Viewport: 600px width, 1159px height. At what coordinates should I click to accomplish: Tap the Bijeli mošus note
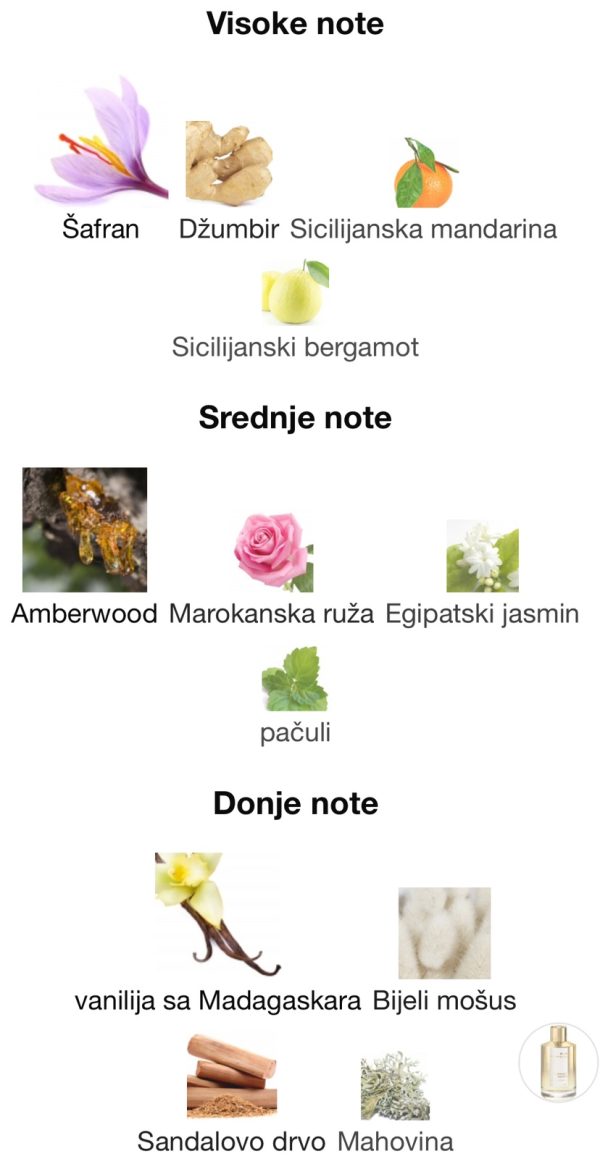(x=444, y=933)
